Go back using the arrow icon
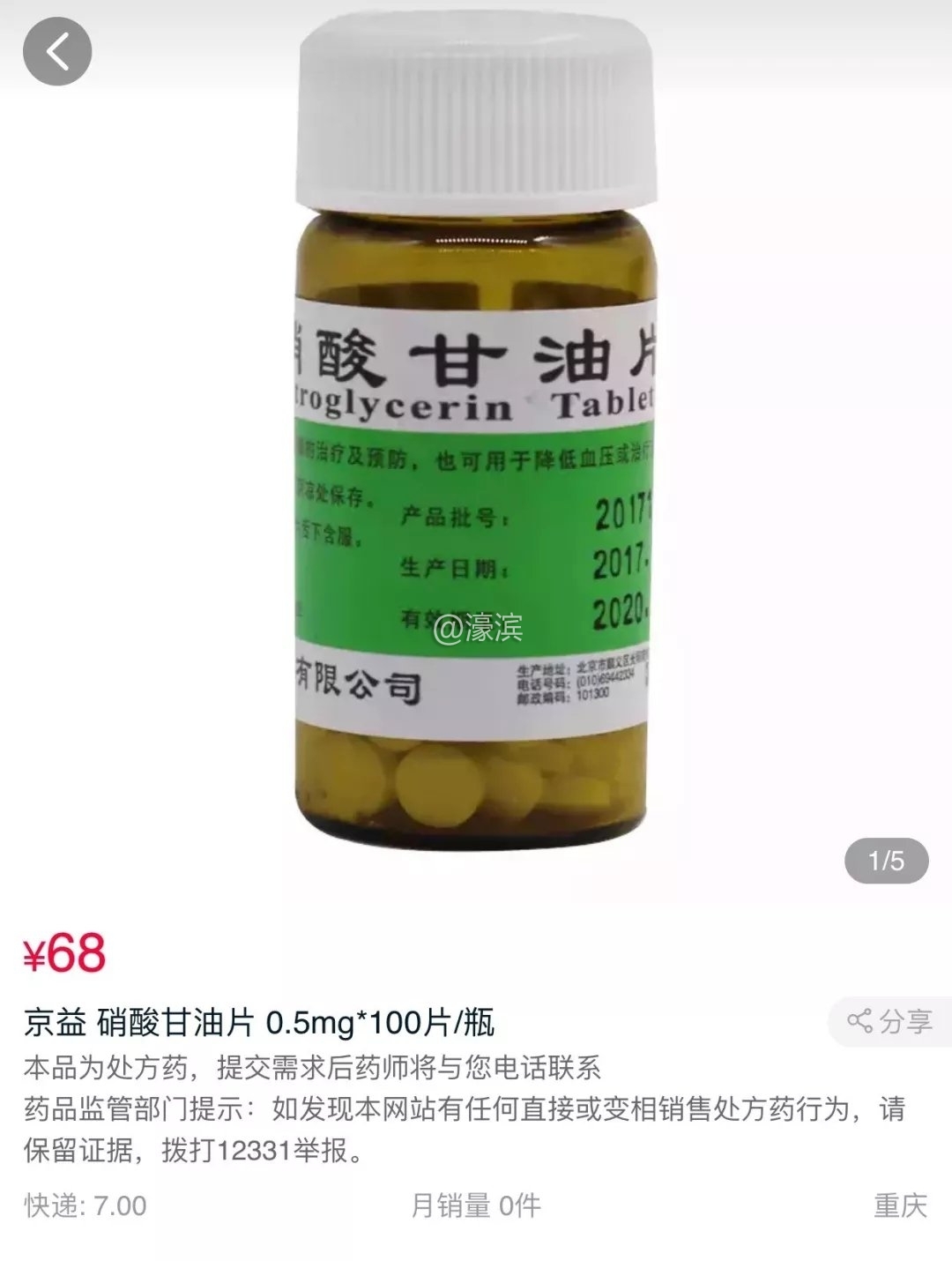The width and height of the screenshot is (952, 1261). click(x=57, y=52)
